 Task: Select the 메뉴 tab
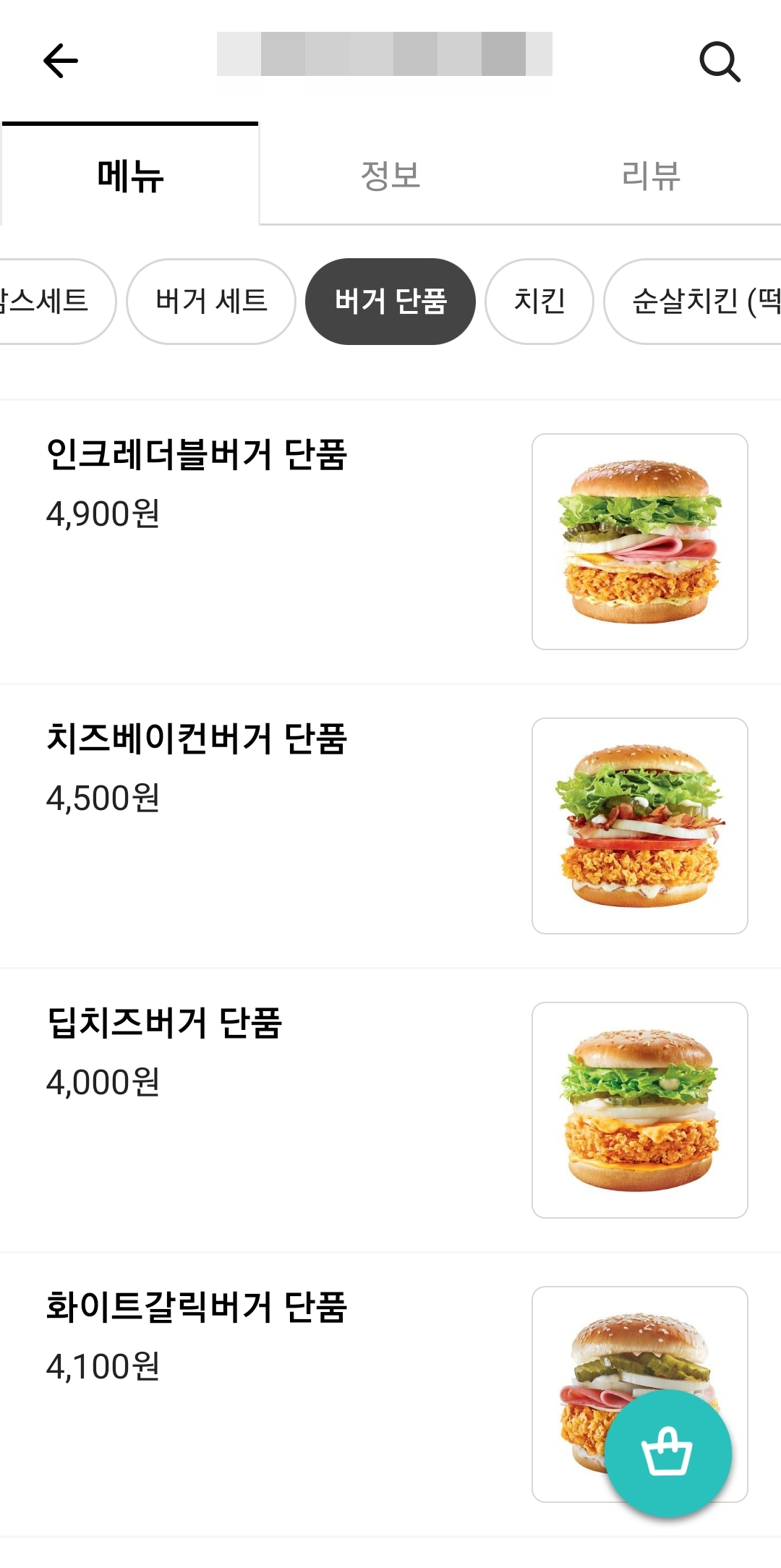click(x=130, y=176)
